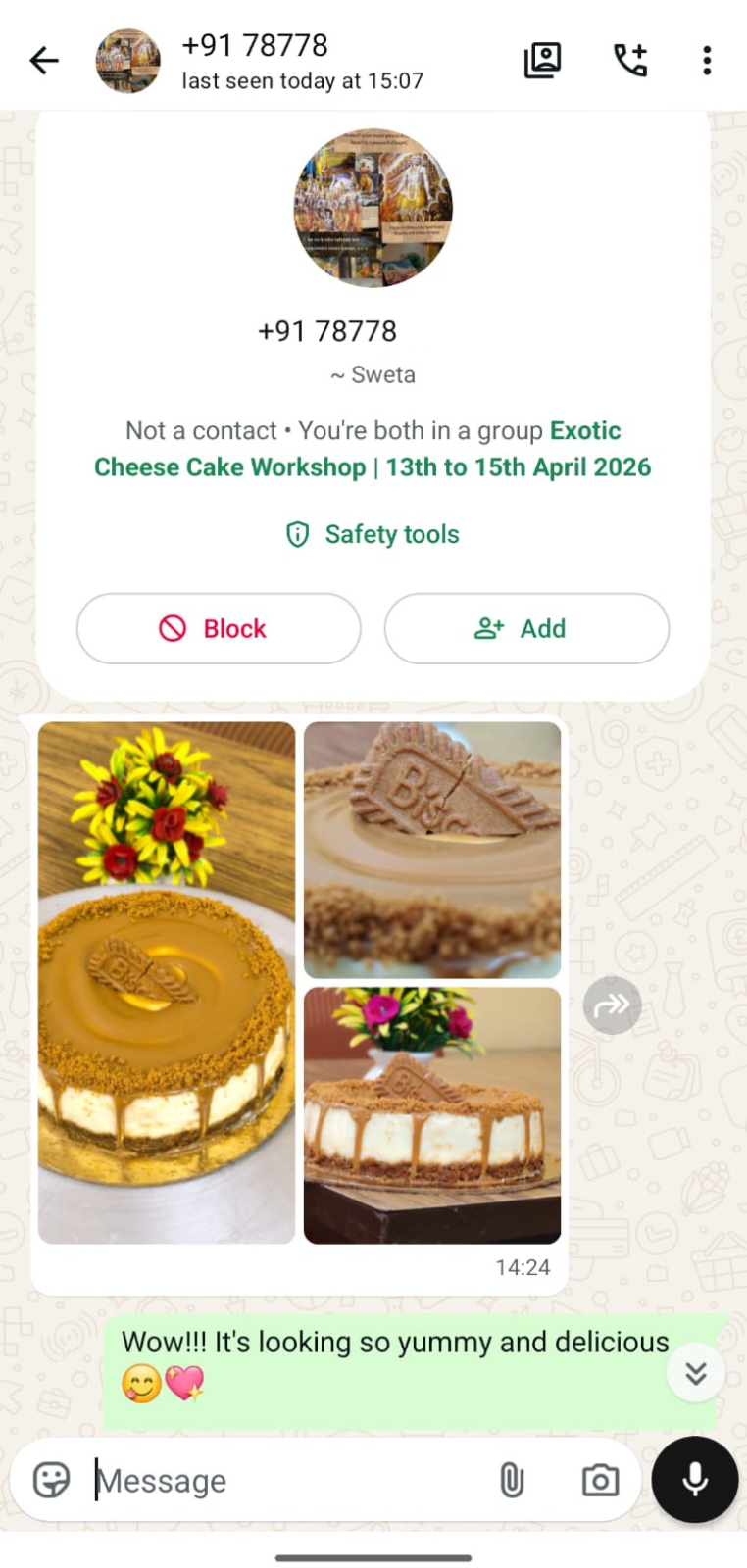Add this number to contacts

pos(526,628)
